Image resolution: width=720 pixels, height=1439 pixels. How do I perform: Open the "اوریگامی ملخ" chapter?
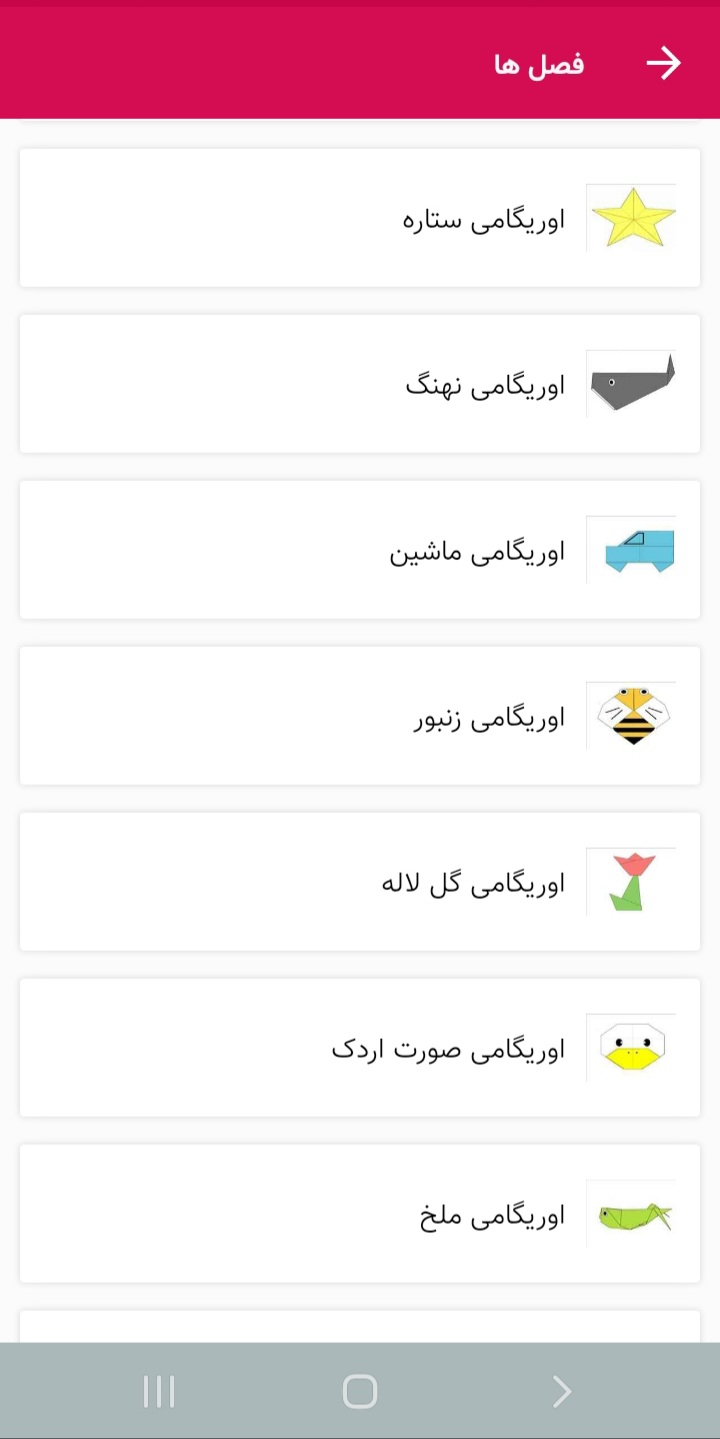(493, 1213)
